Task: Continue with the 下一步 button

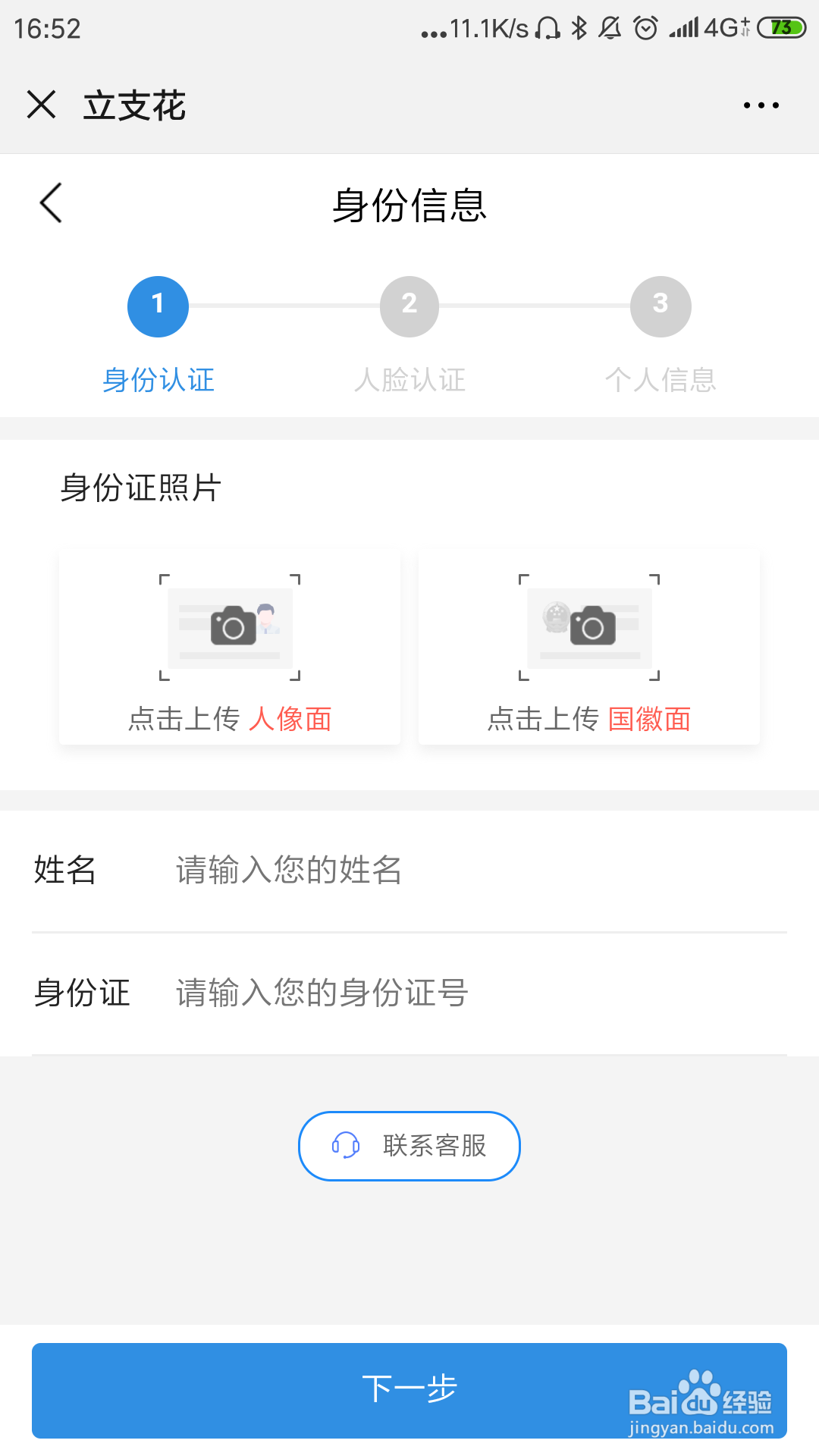Action: point(409,1390)
